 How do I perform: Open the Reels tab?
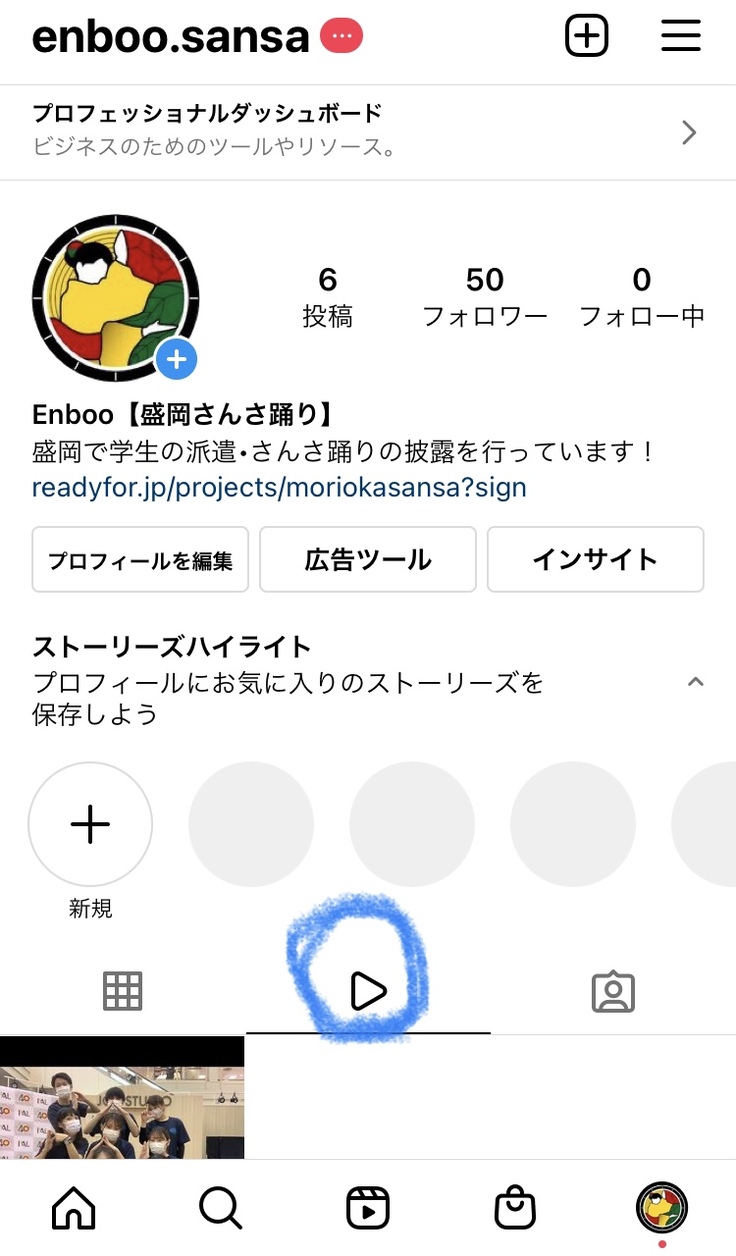tap(367, 1208)
